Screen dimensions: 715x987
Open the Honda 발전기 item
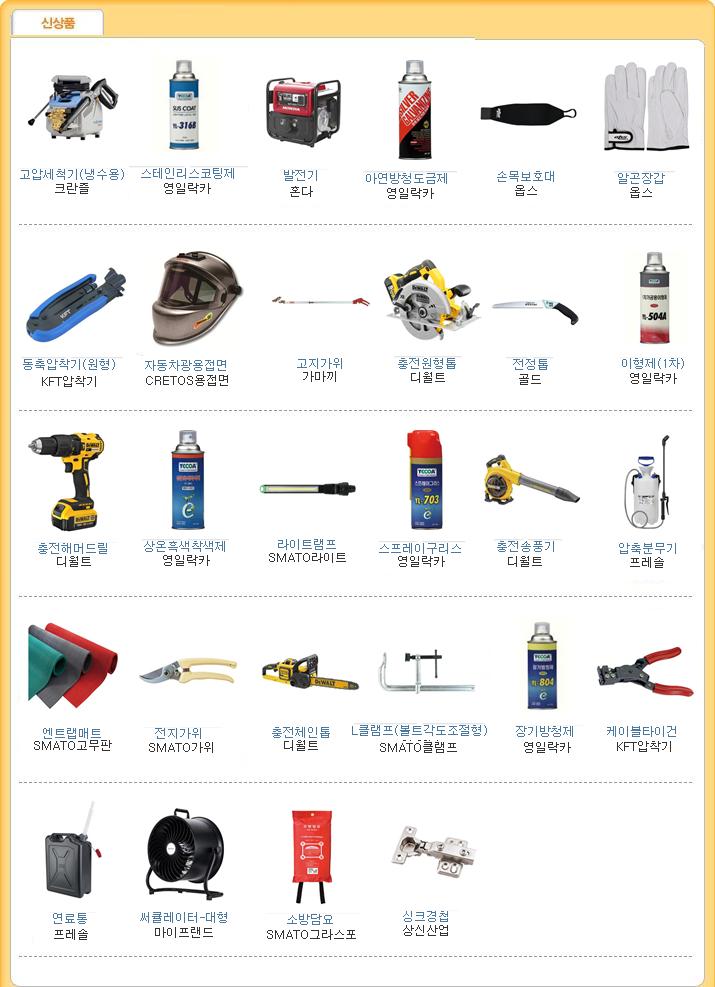[x=301, y=176]
